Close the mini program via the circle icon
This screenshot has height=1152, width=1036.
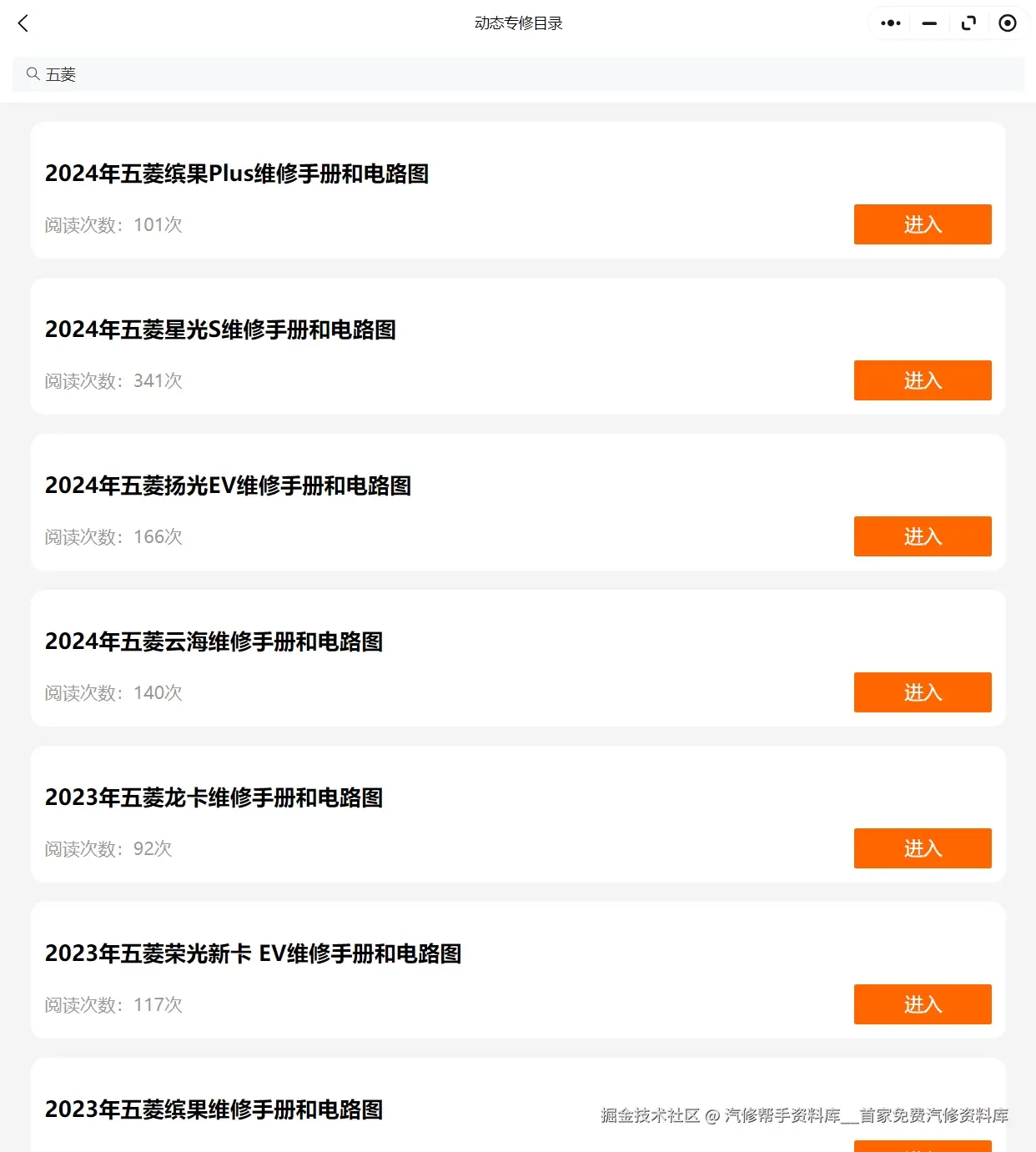(1008, 23)
